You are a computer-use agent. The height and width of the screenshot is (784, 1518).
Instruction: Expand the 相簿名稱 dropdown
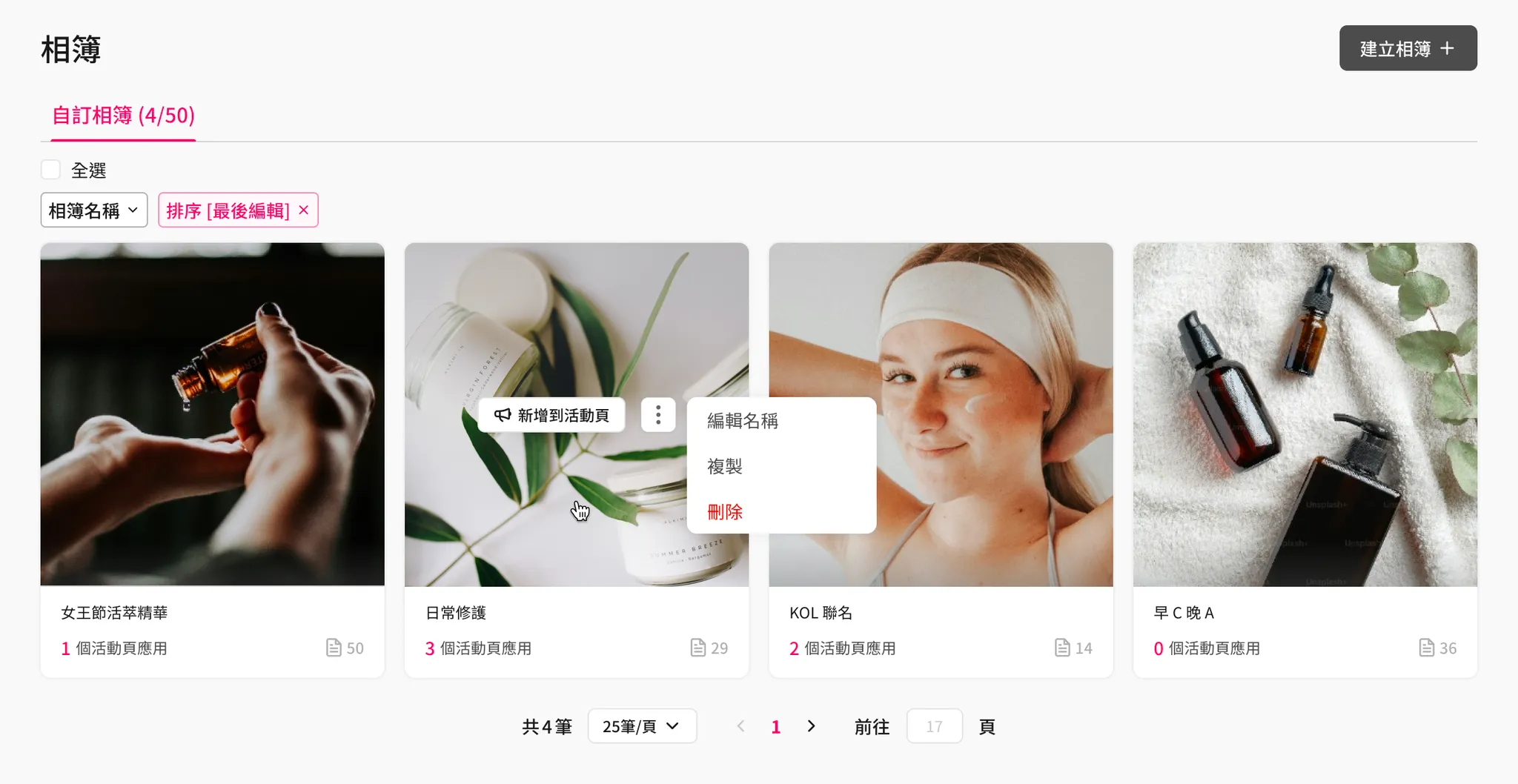(x=94, y=210)
